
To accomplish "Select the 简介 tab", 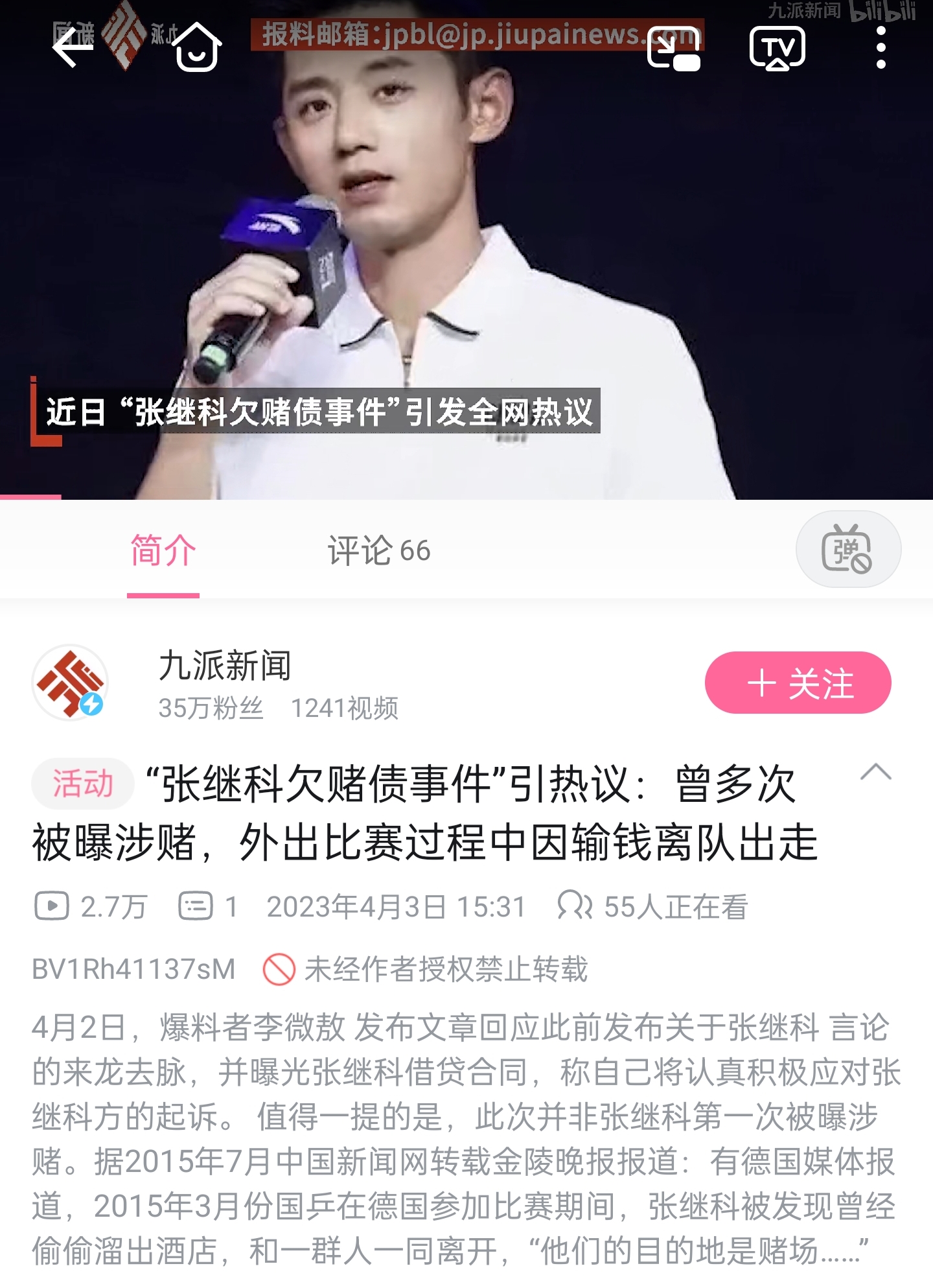I will pyautogui.click(x=161, y=550).
